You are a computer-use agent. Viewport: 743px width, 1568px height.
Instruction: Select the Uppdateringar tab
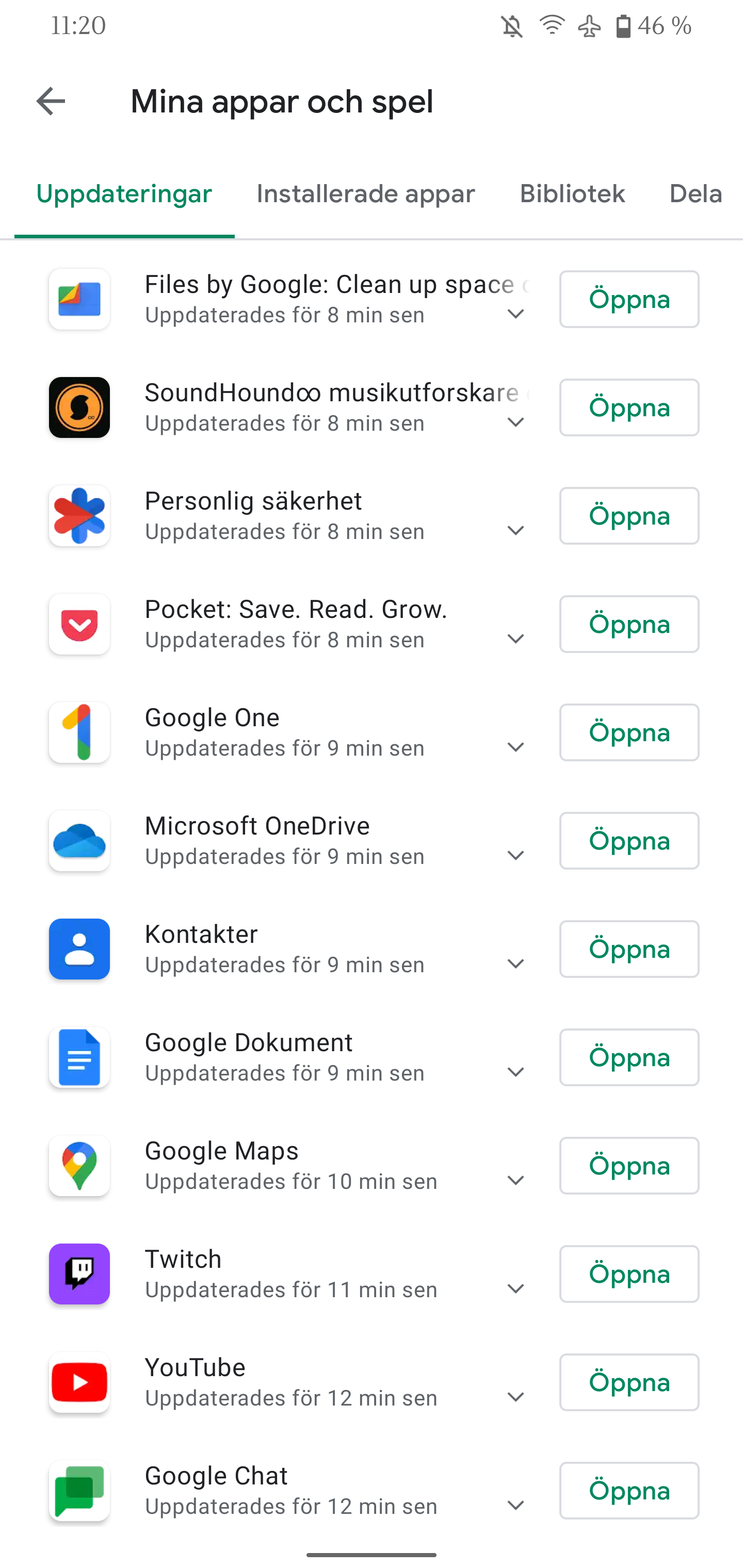point(124,194)
